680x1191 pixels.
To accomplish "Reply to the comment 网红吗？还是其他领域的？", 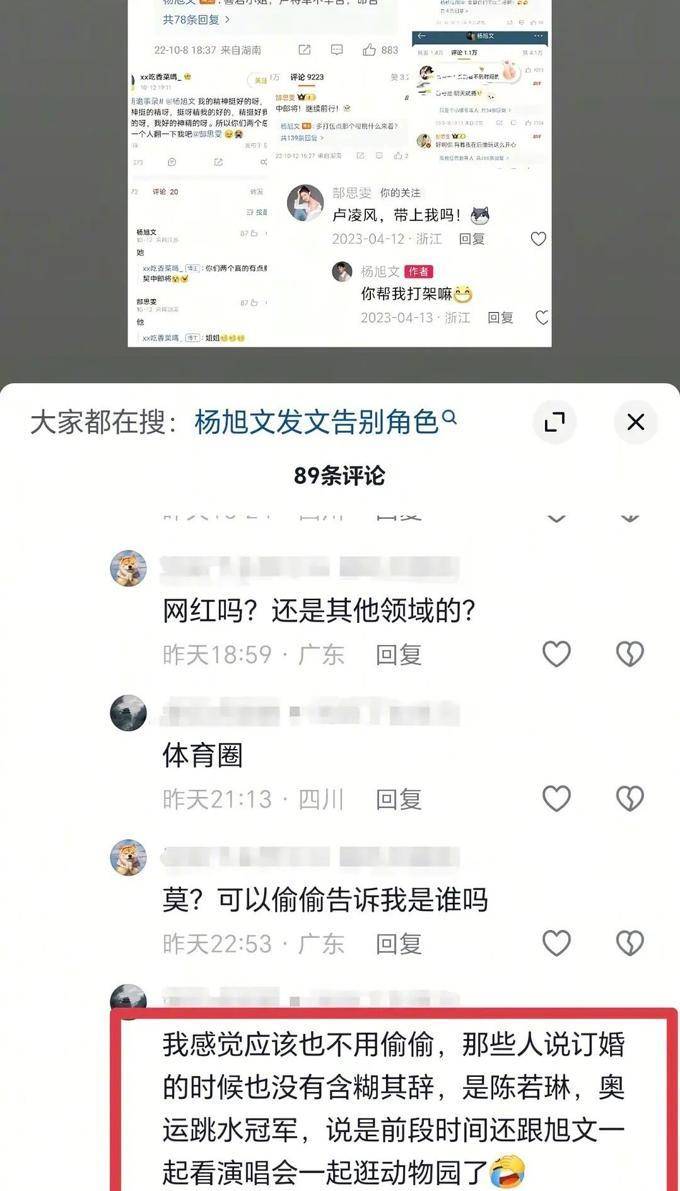I will tap(398, 655).
